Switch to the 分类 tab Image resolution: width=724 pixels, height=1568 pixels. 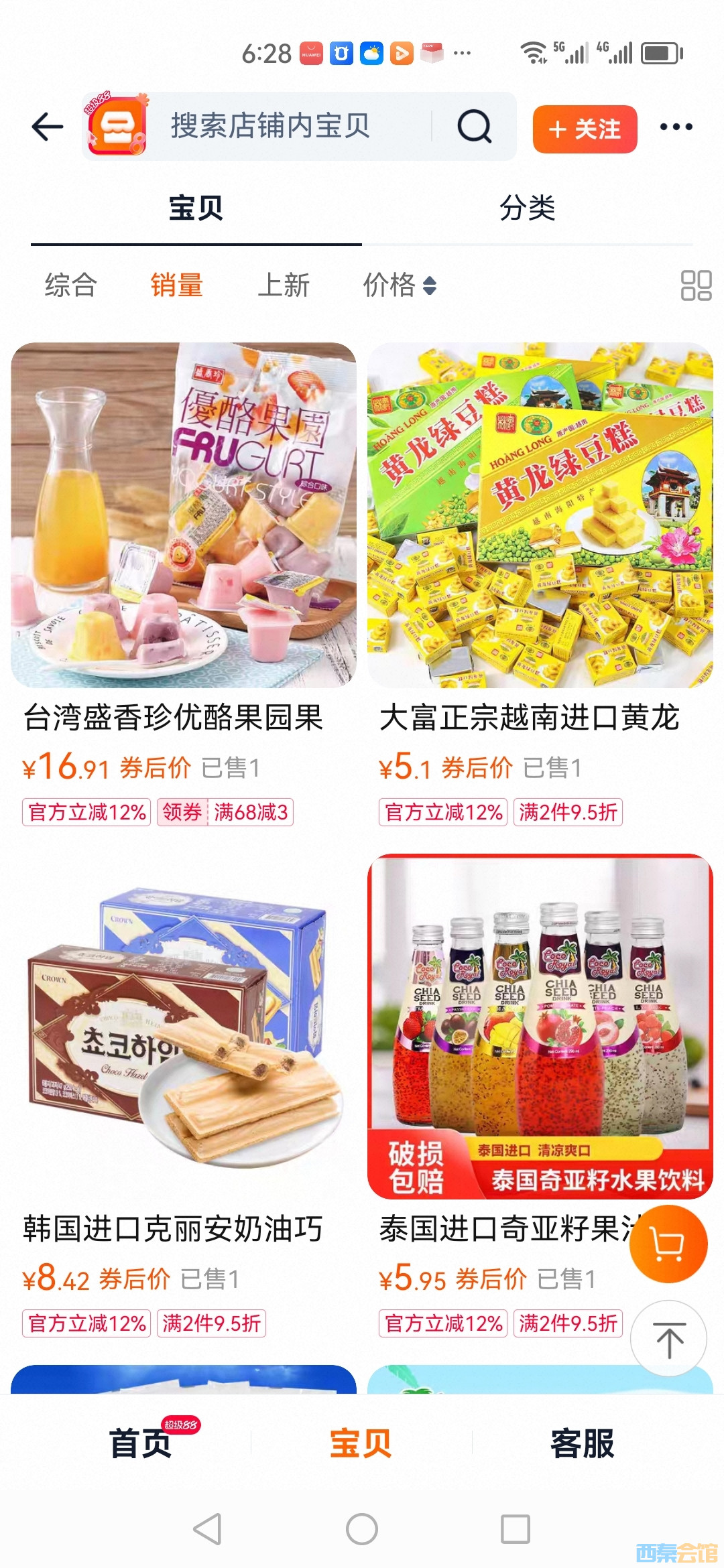[528, 208]
